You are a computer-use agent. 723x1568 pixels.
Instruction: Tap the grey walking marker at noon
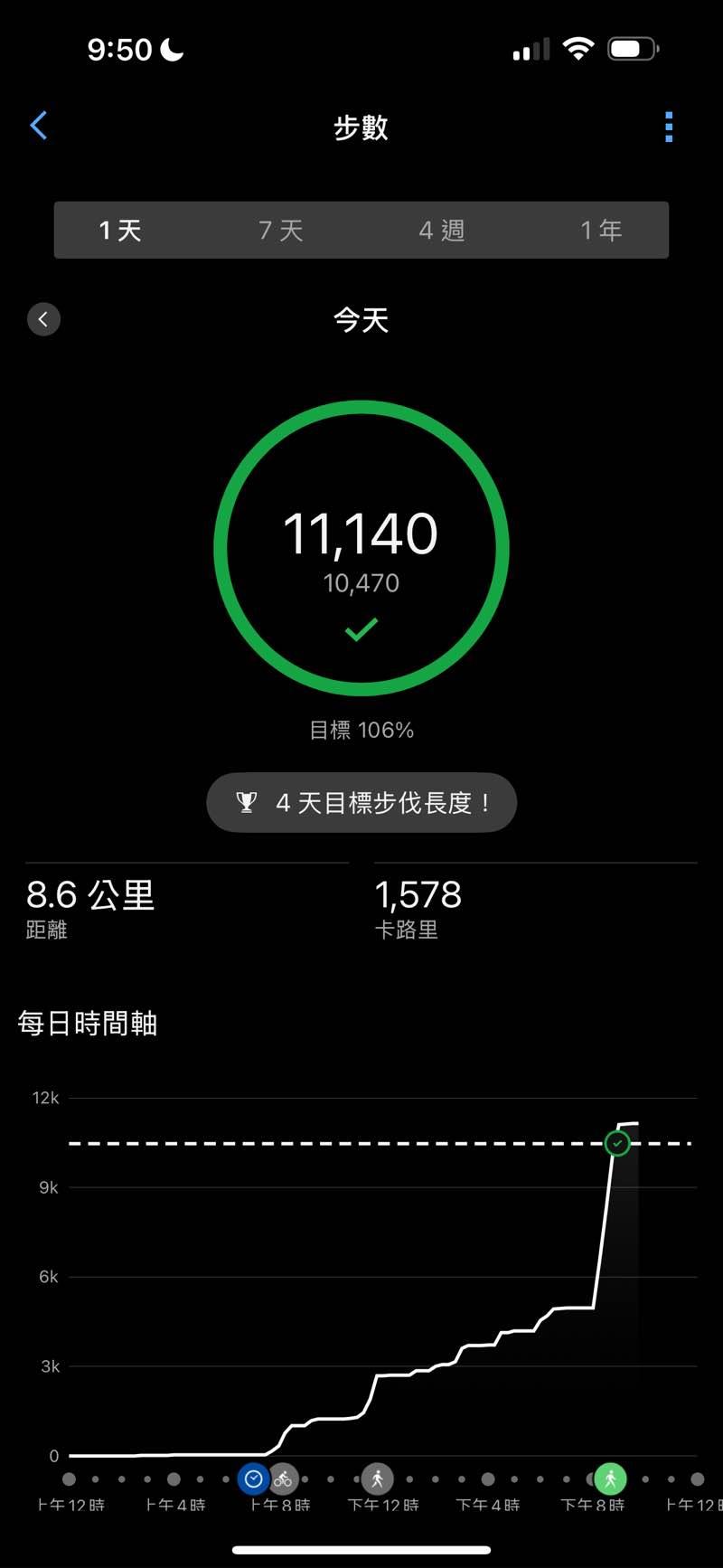pyautogui.click(x=377, y=1479)
